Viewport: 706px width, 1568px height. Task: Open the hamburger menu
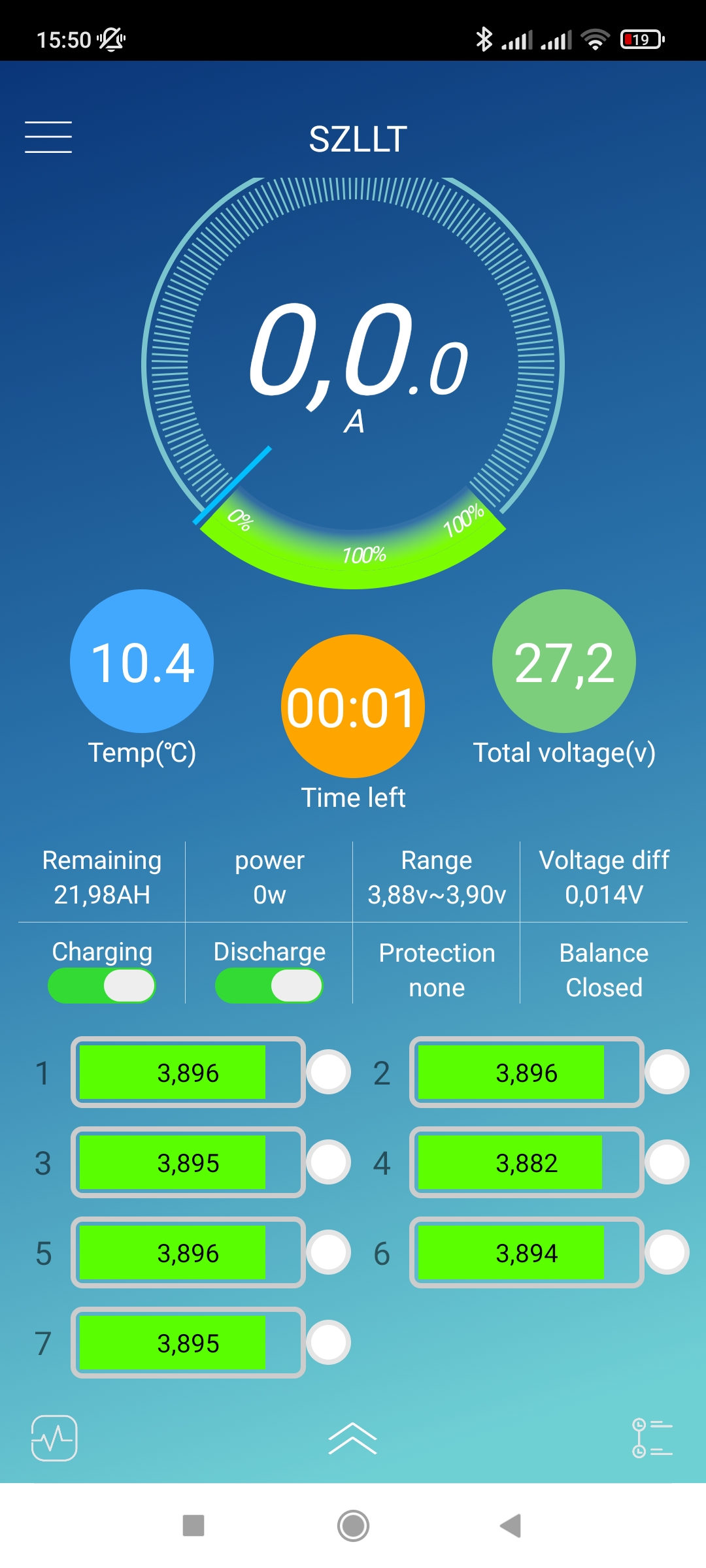48,137
